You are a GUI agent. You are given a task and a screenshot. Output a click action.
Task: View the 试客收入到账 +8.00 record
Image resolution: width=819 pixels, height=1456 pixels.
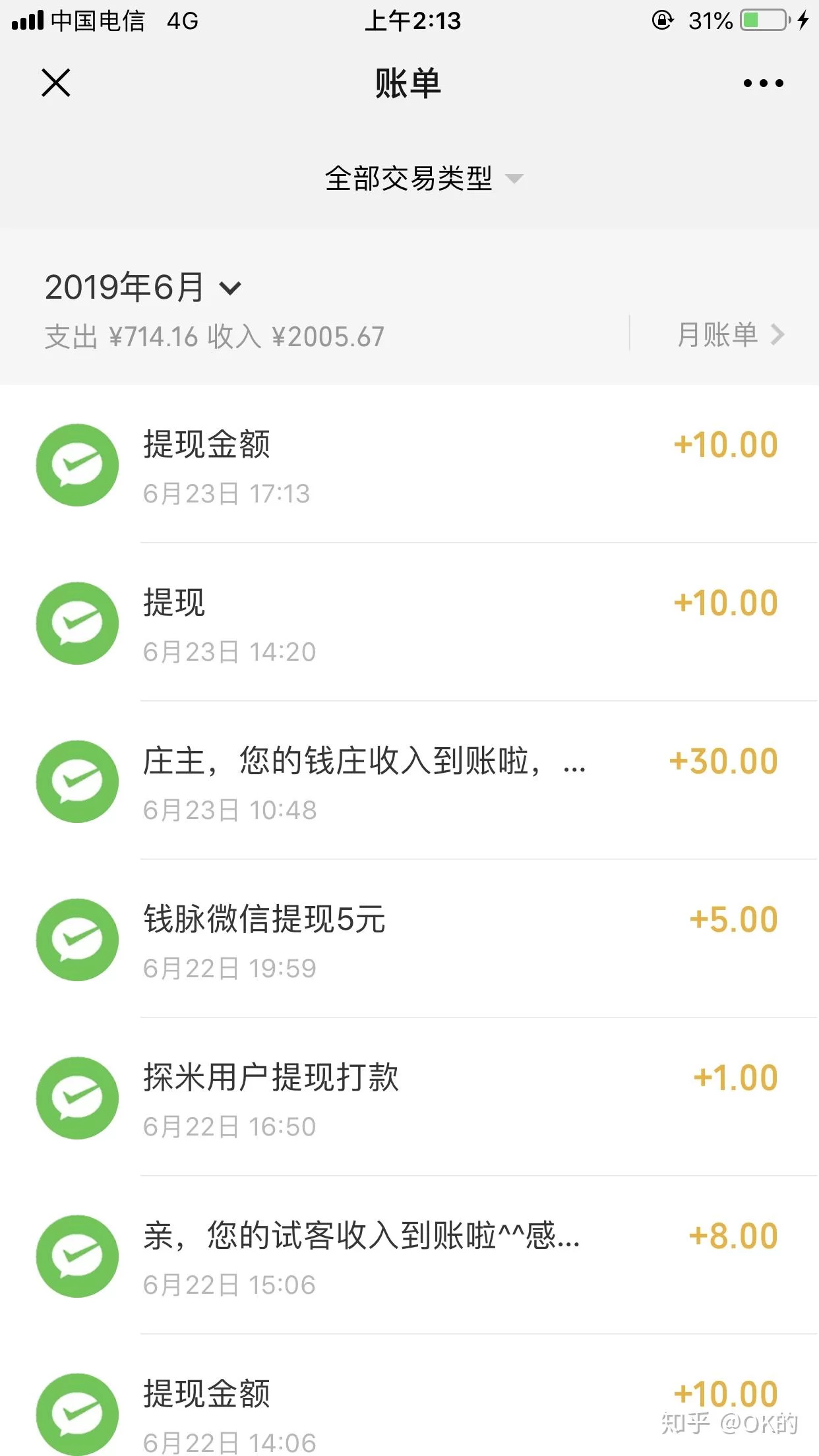pyautogui.click(x=422, y=1257)
